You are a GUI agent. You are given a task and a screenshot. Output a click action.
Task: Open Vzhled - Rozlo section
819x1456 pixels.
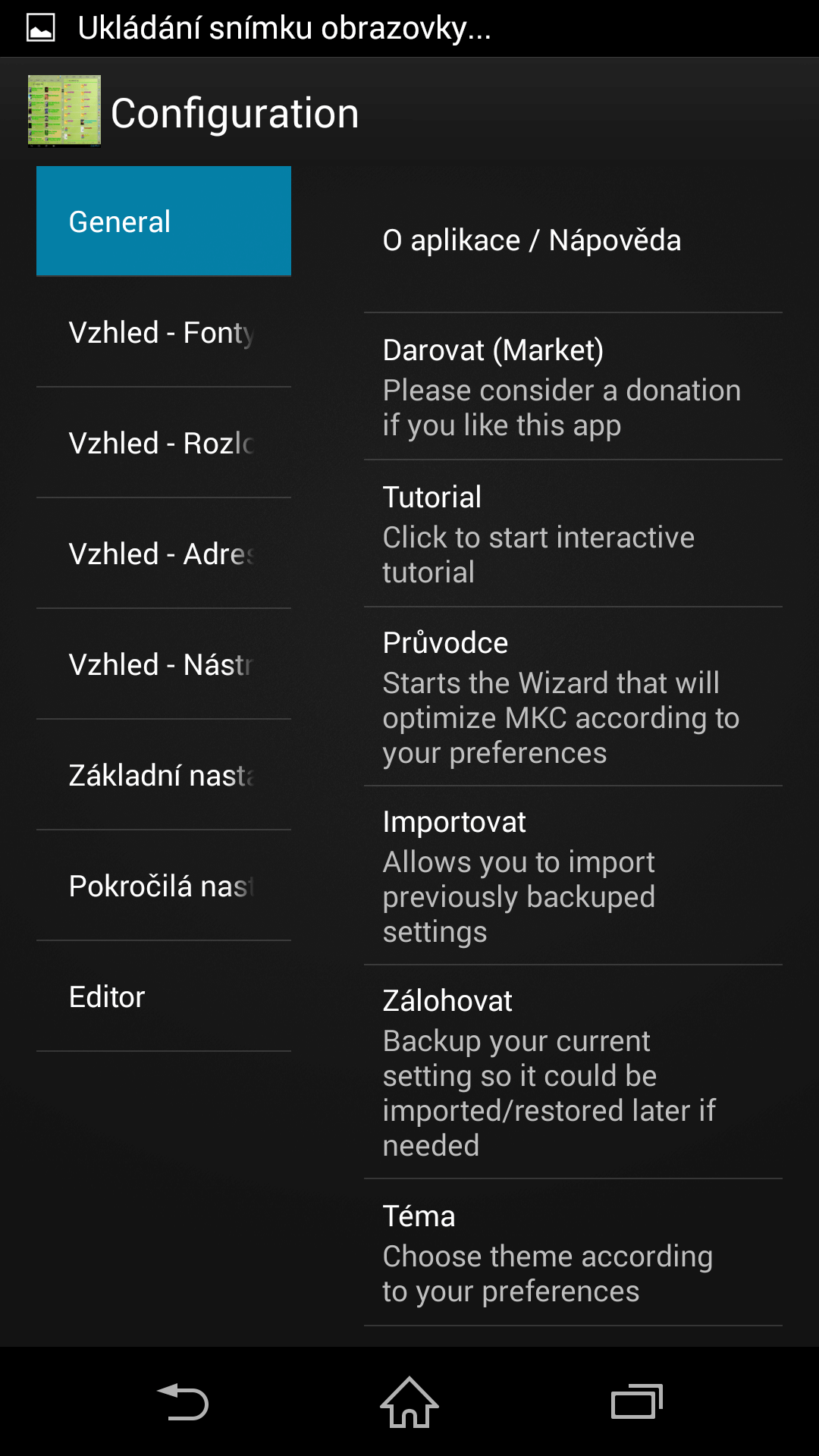[x=164, y=443]
